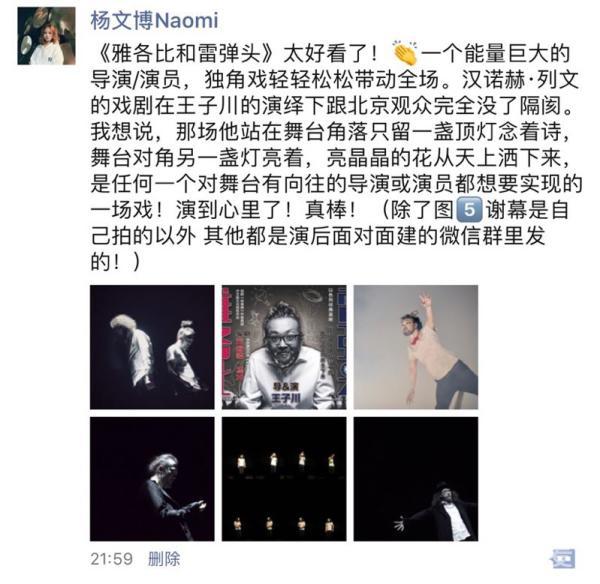
Task: Delete this post via 删除
Action: [x=164, y=559]
